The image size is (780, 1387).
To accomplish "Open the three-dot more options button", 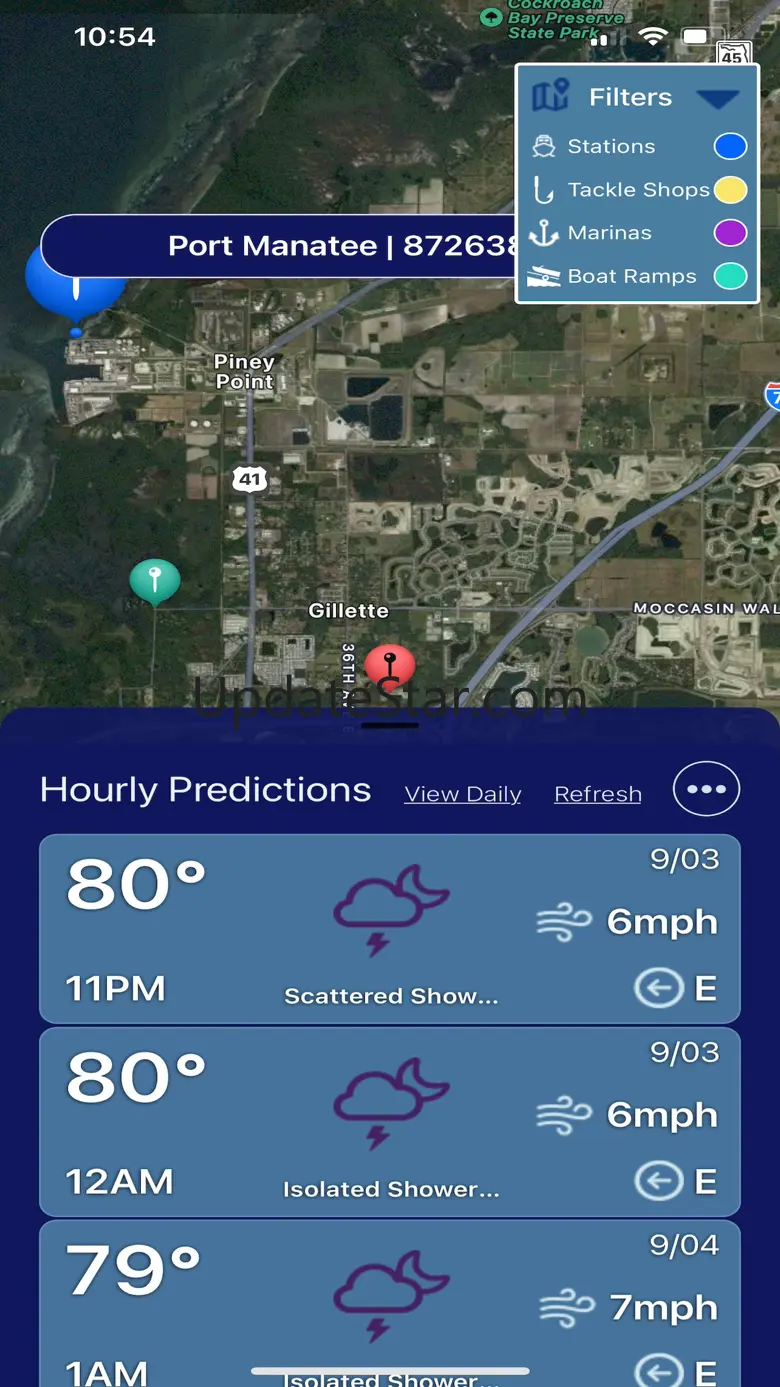I will tap(706, 789).
